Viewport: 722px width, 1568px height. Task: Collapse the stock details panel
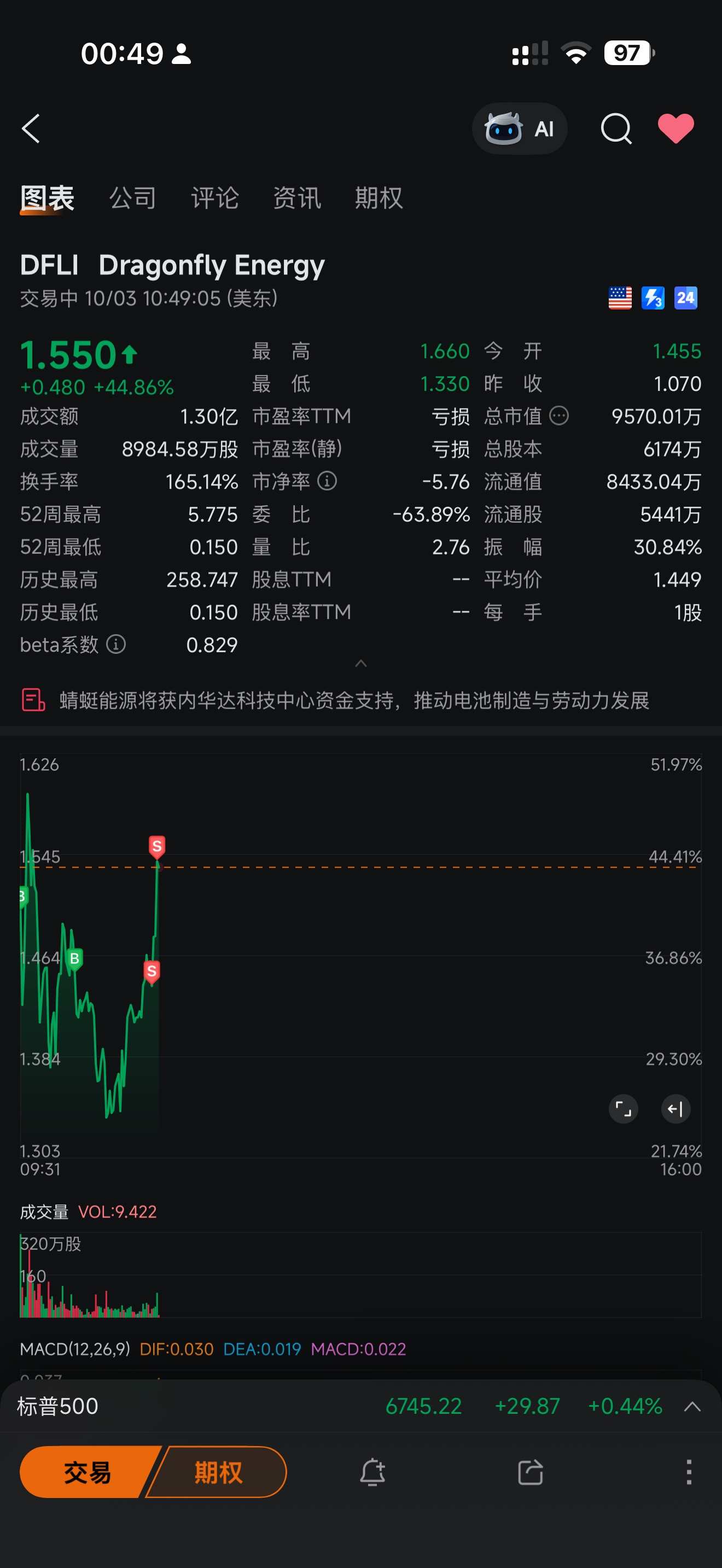point(361,664)
